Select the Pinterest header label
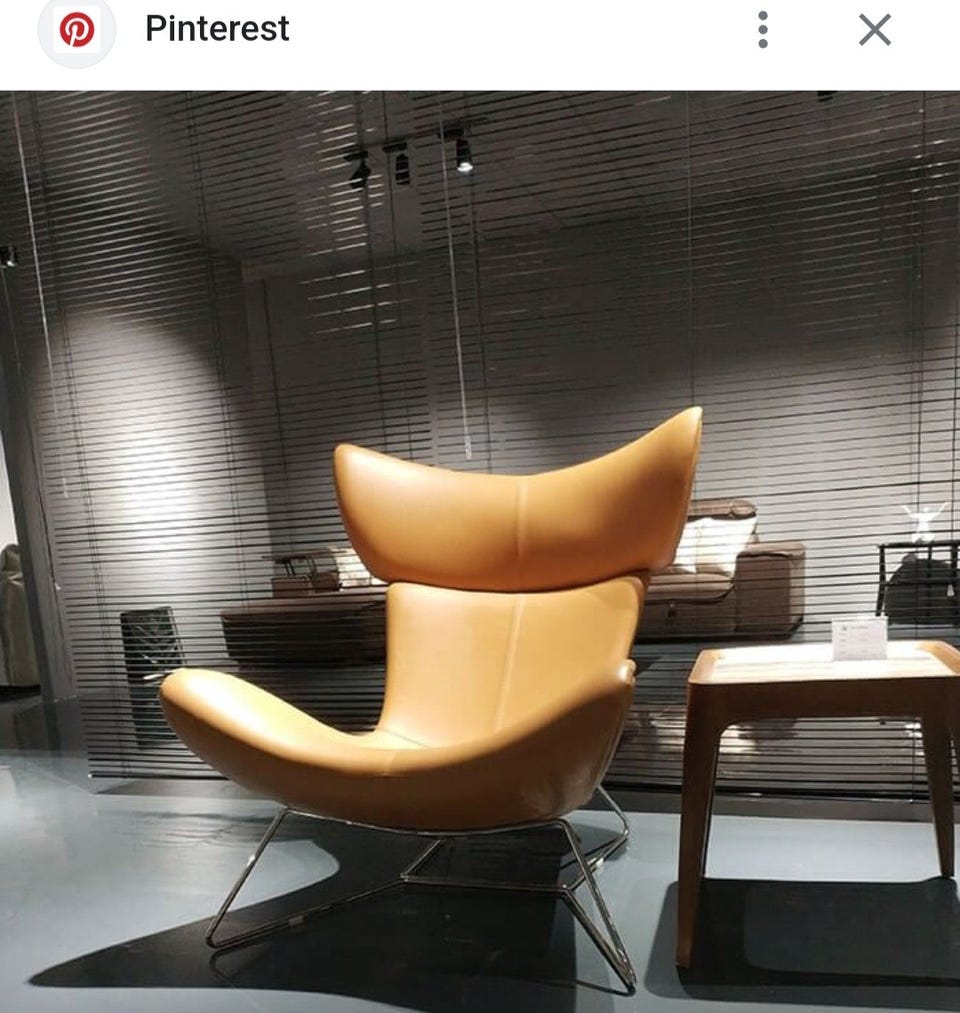960x1013 pixels. pyautogui.click(x=216, y=30)
